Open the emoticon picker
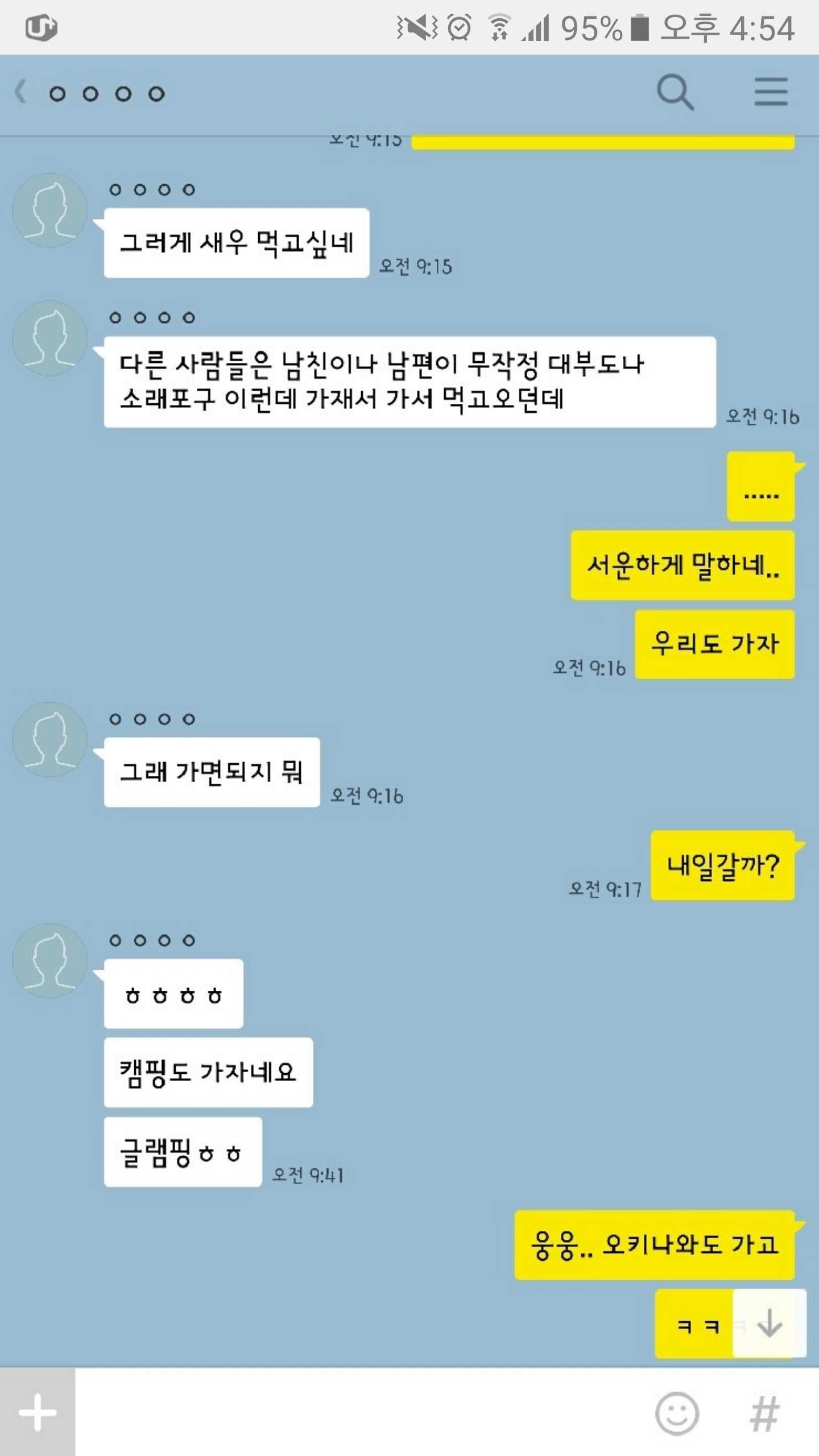This screenshot has height=1456, width=819. 677,1413
